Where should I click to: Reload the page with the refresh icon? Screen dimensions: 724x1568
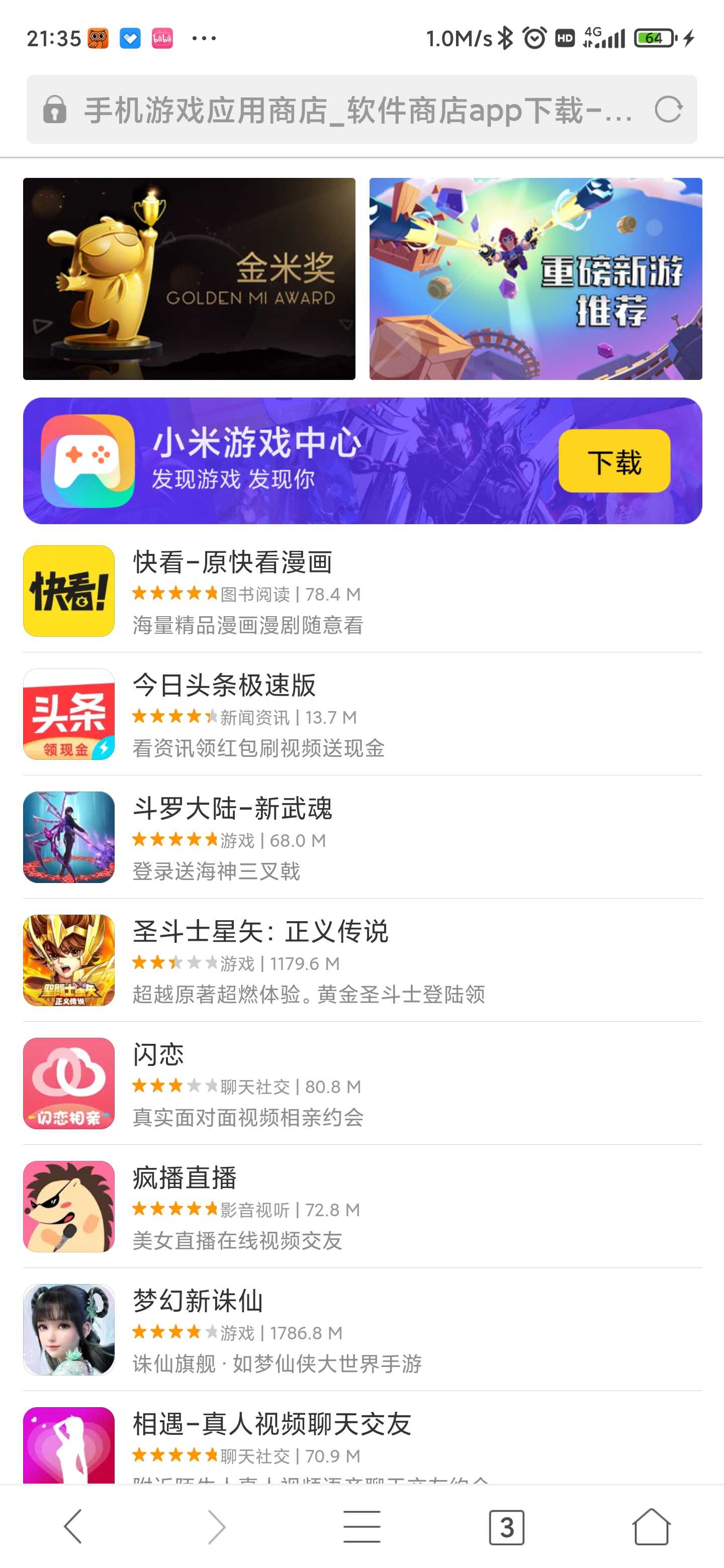point(668,110)
